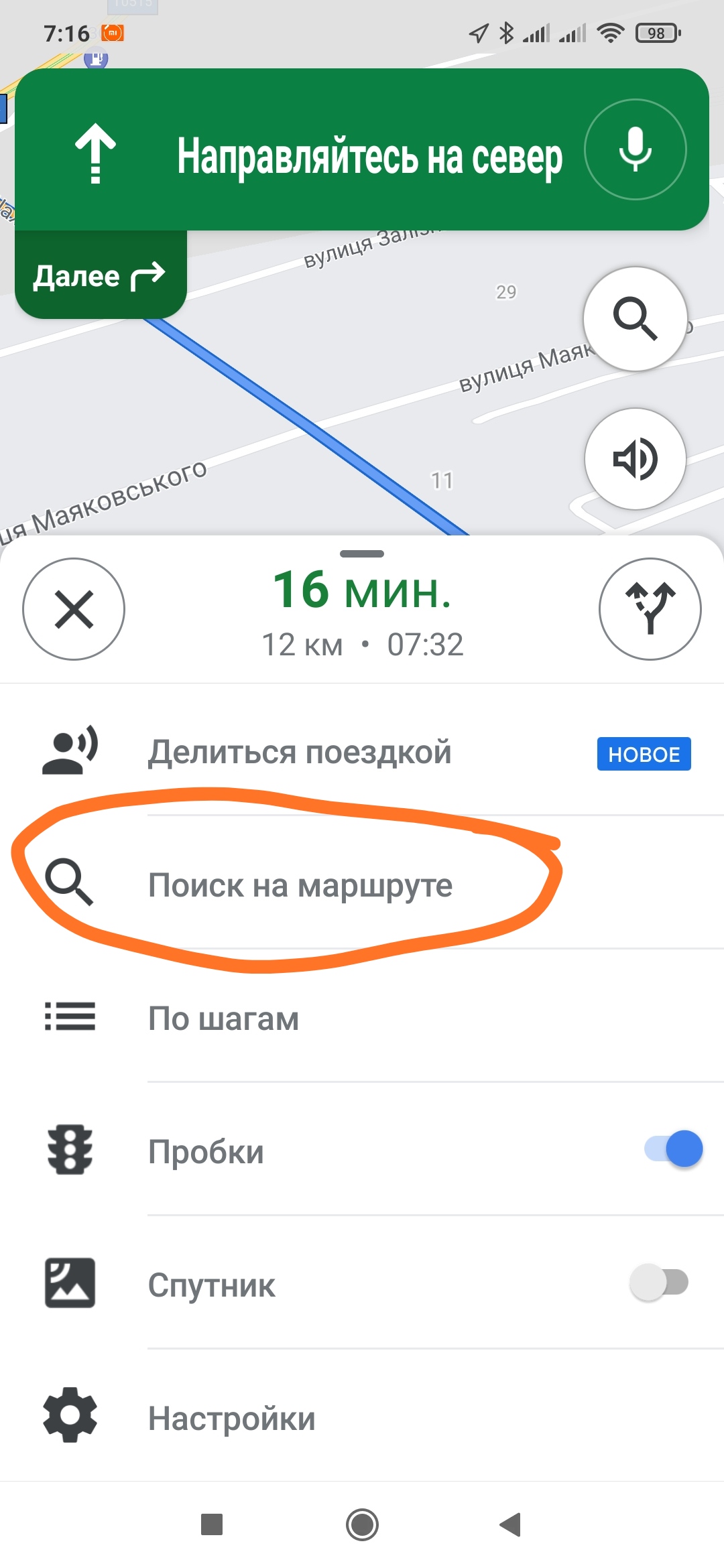Viewport: 724px width, 1568px height.
Task: Tap the microphone voice command button
Action: (635, 149)
